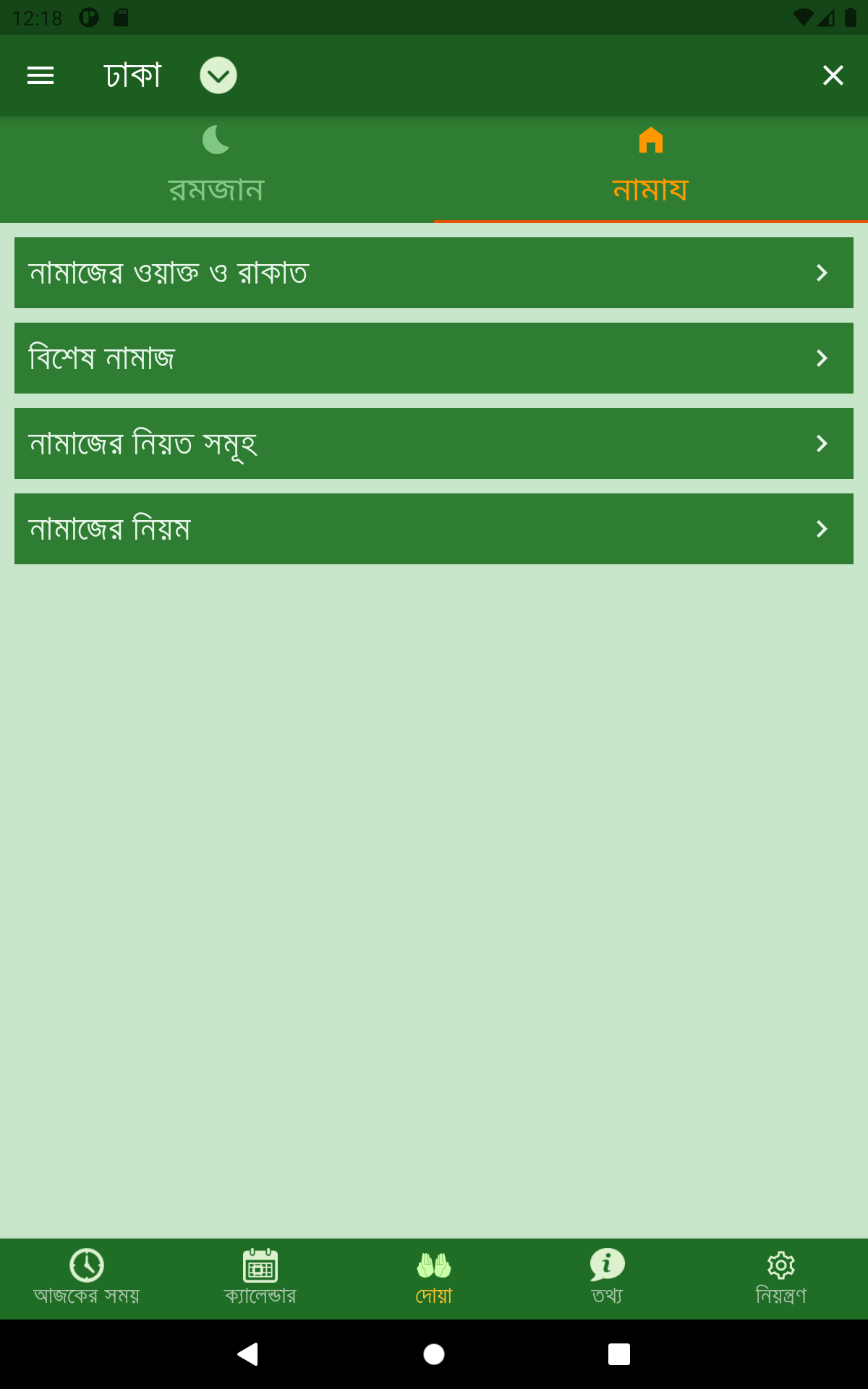Open the hamburger drawer menu

tap(41, 75)
